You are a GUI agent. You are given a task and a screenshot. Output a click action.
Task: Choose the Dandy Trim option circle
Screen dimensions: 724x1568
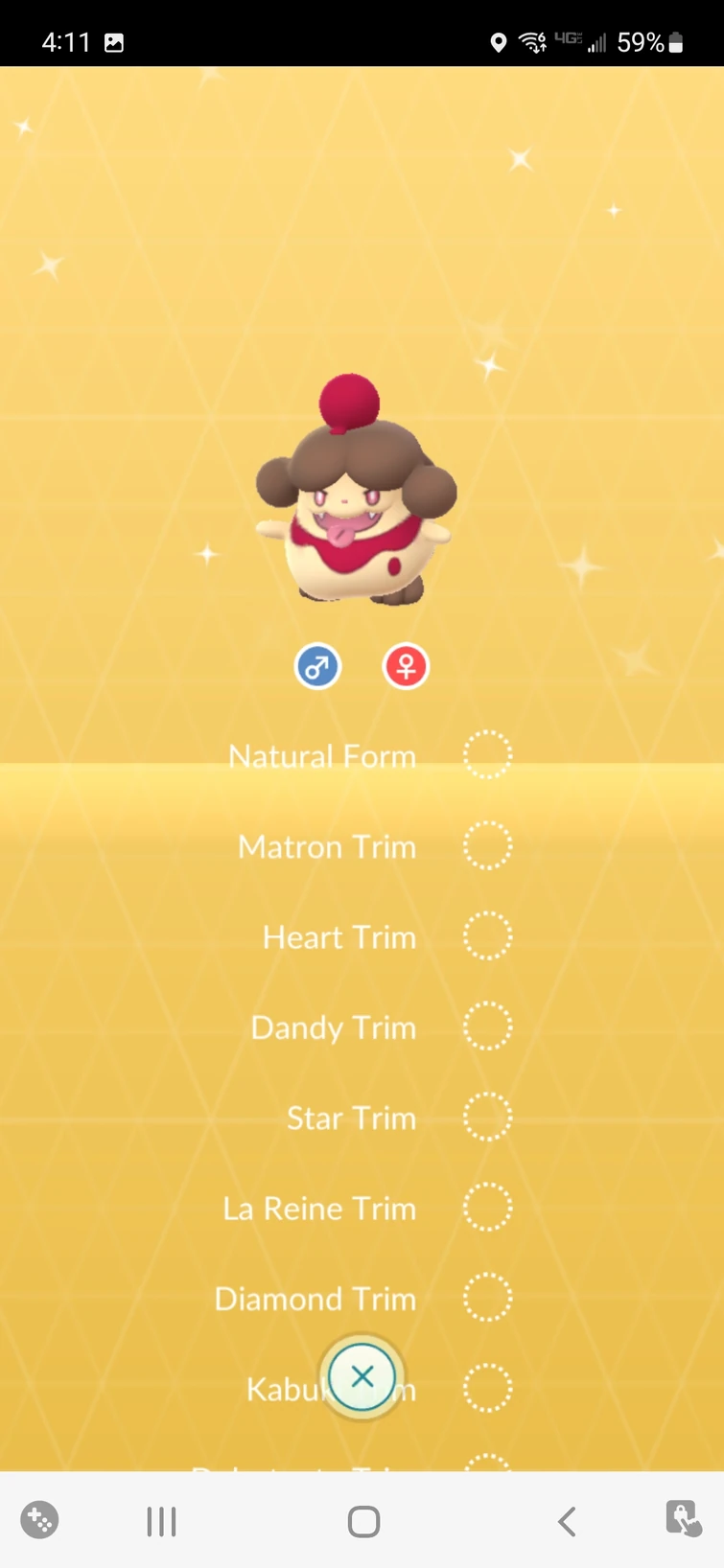pos(488,1026)
